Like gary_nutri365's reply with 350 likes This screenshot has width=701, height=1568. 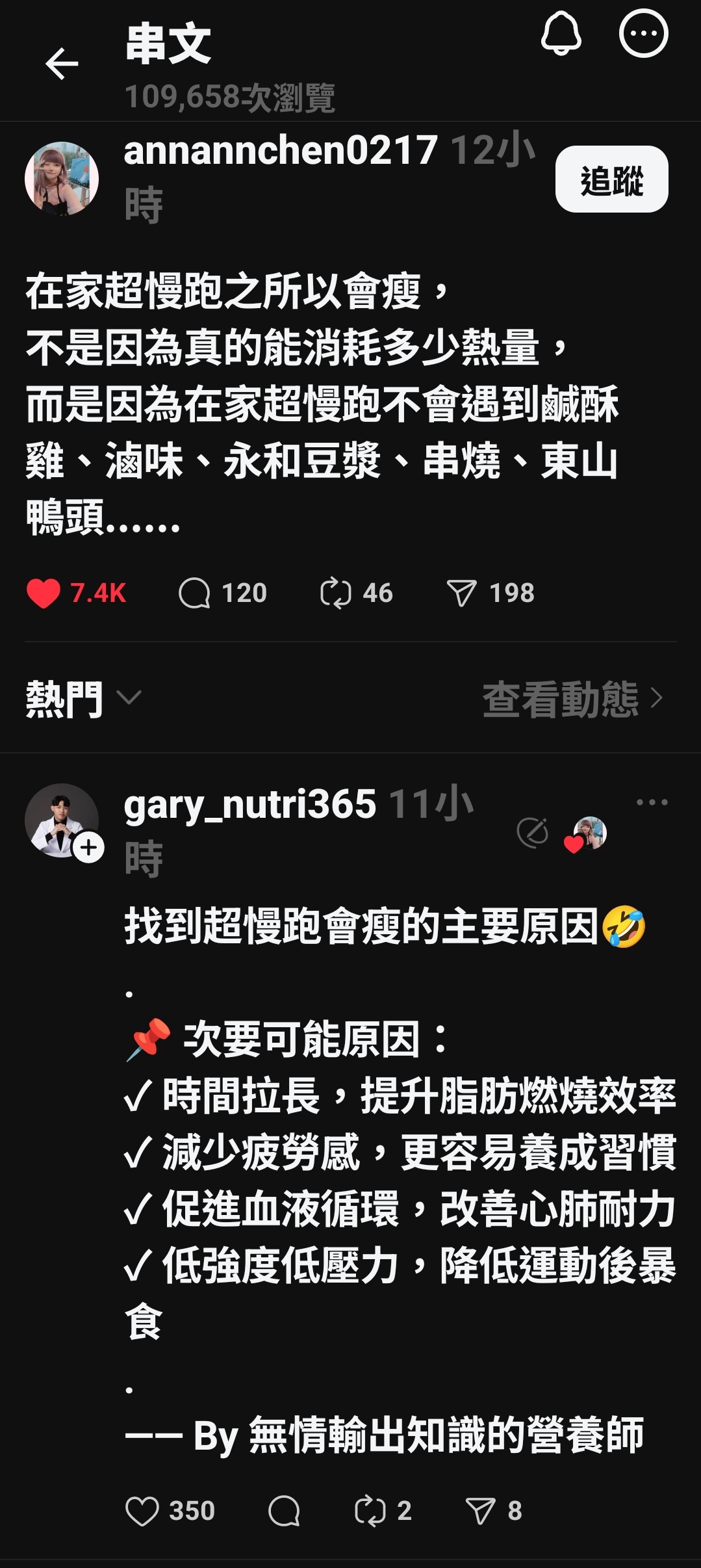click(x=142, y=1511)
